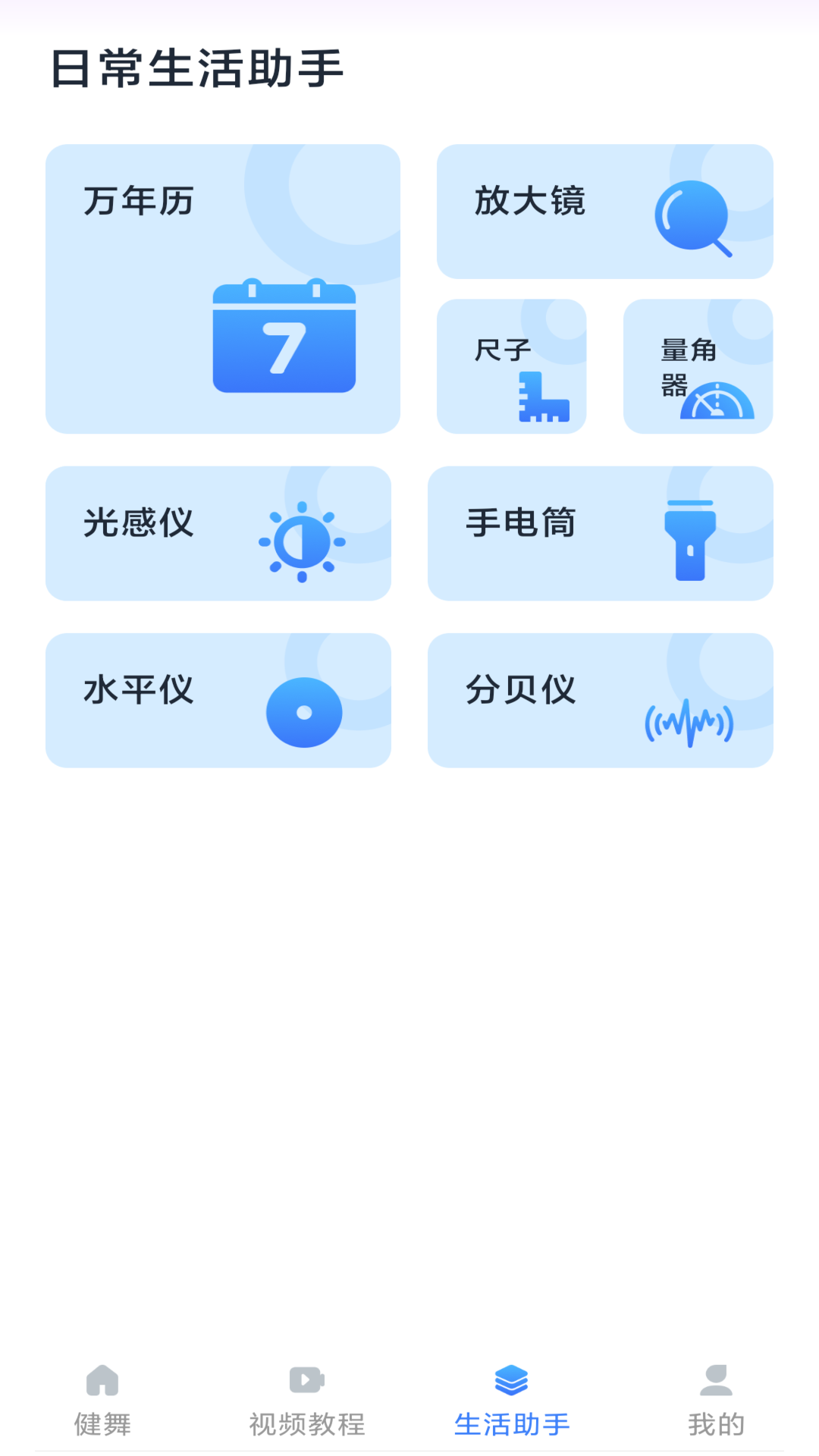Open the 分贝仪 card
Screen dimensions: 819x1456
[600, 700]
